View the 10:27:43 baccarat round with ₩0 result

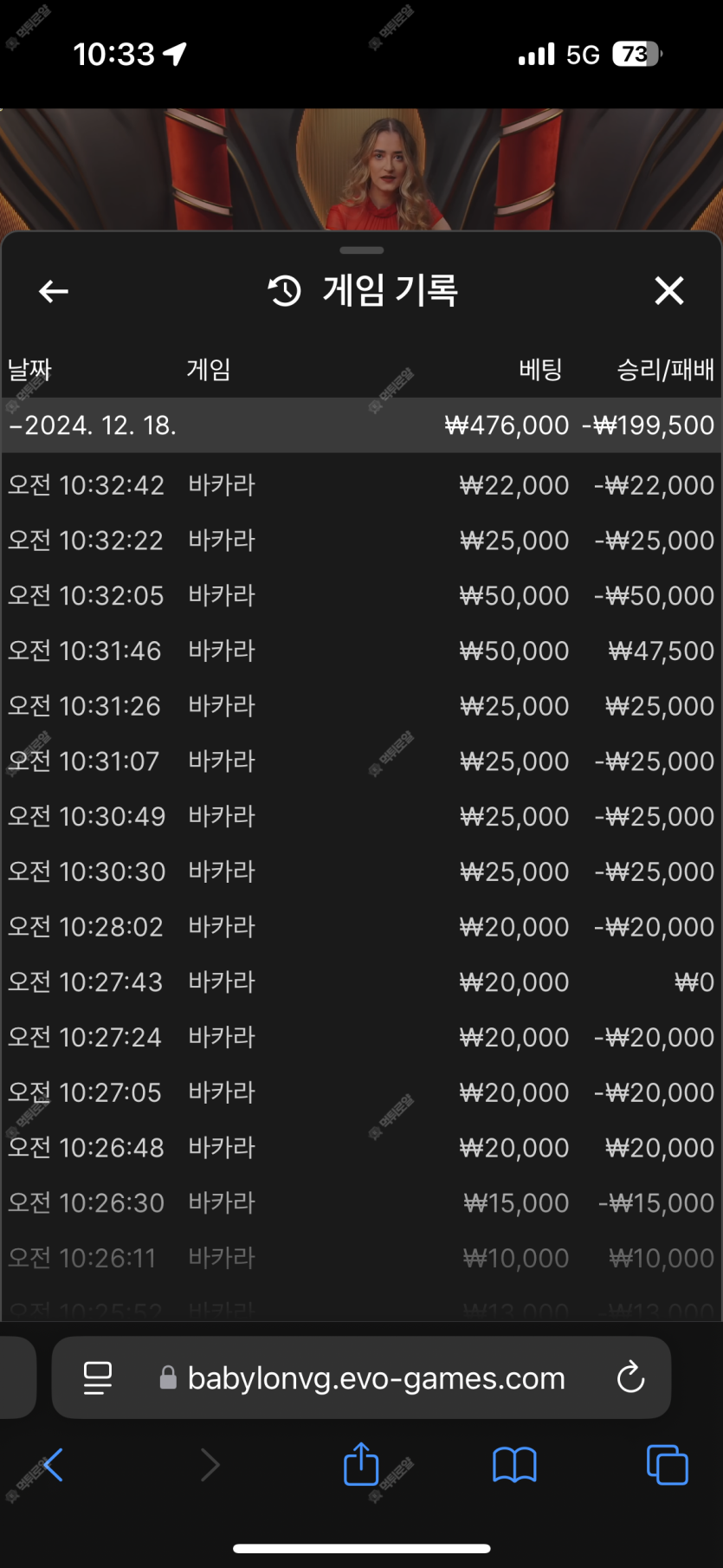click(362, 982)
